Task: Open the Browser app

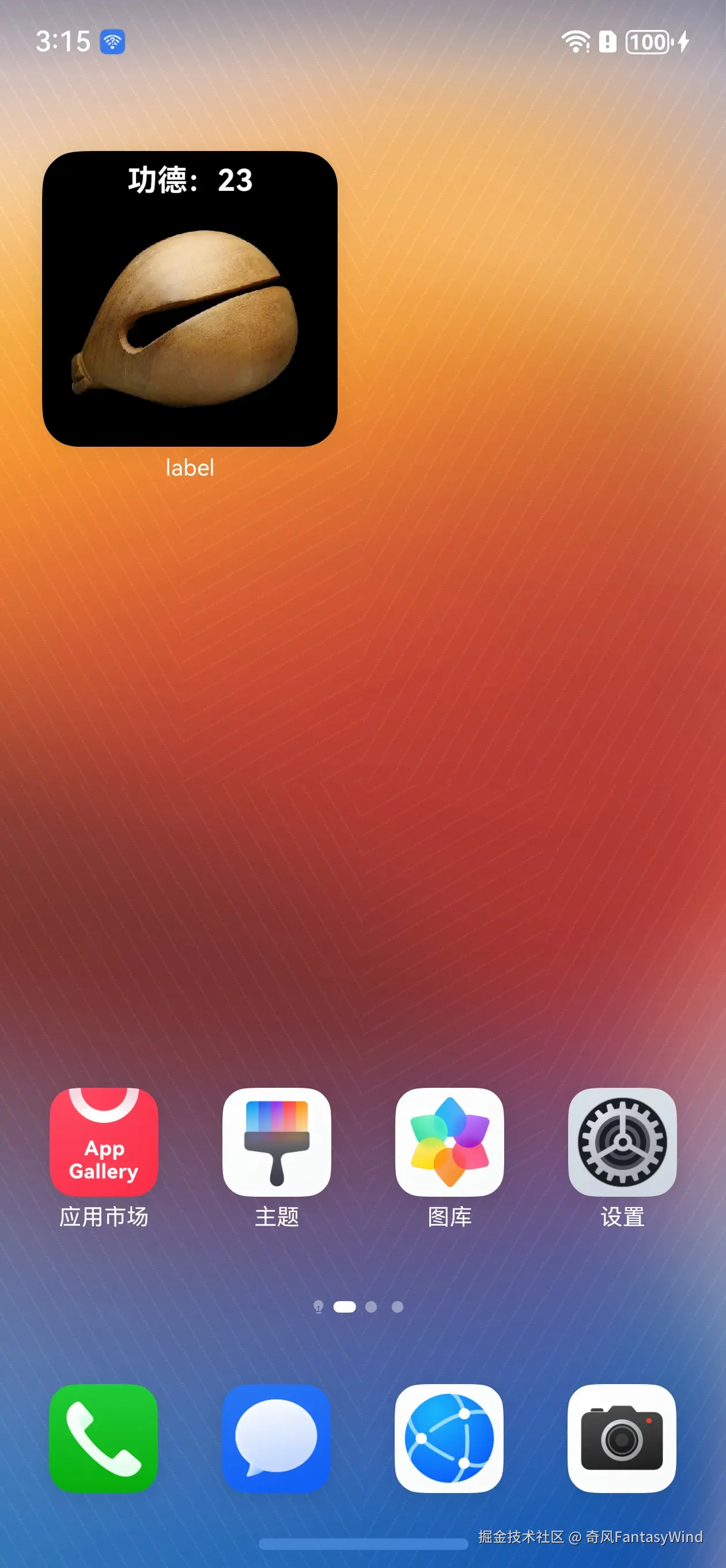Action: [449, 1438]
